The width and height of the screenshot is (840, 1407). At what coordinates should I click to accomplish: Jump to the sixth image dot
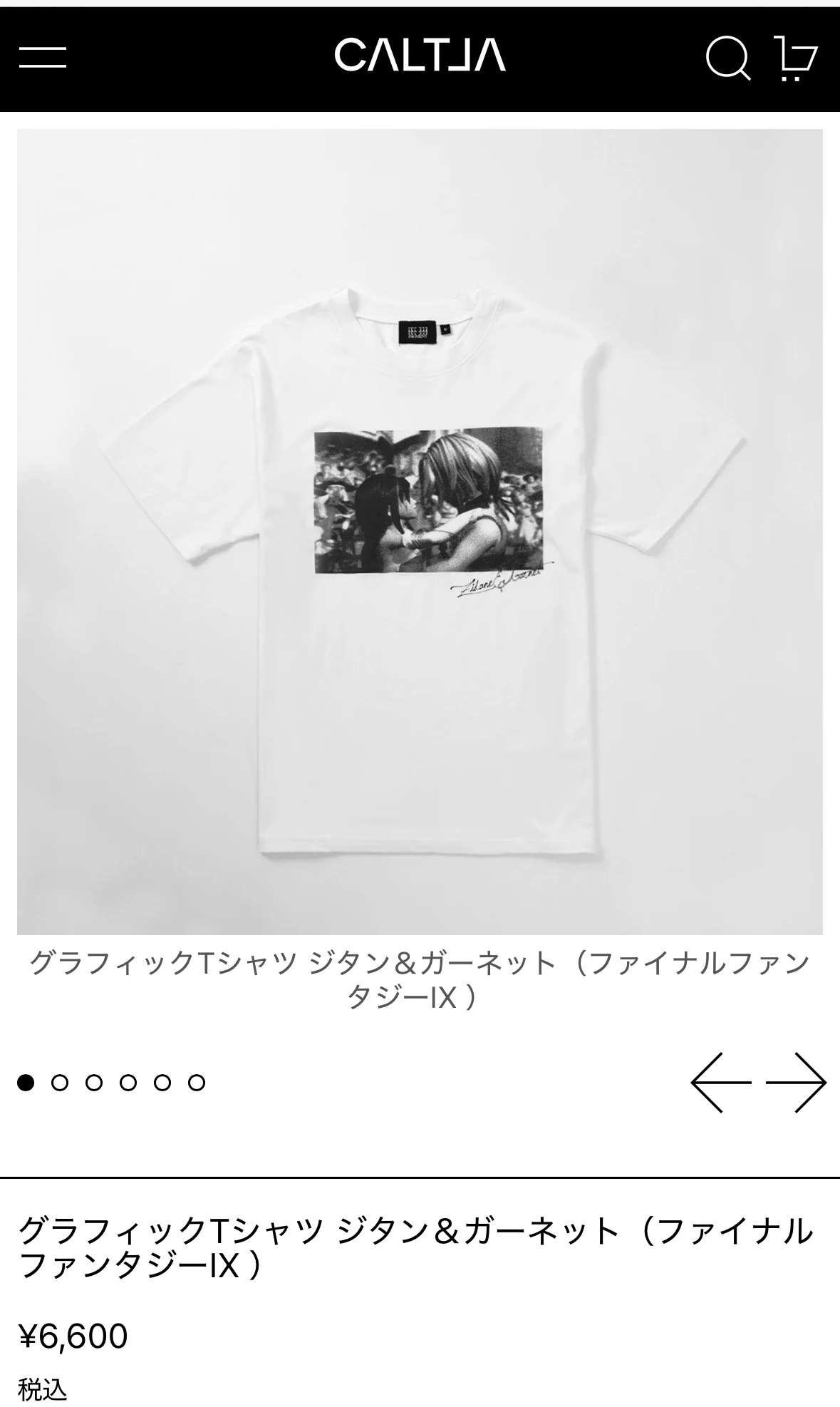click(x=197, y=1083)
